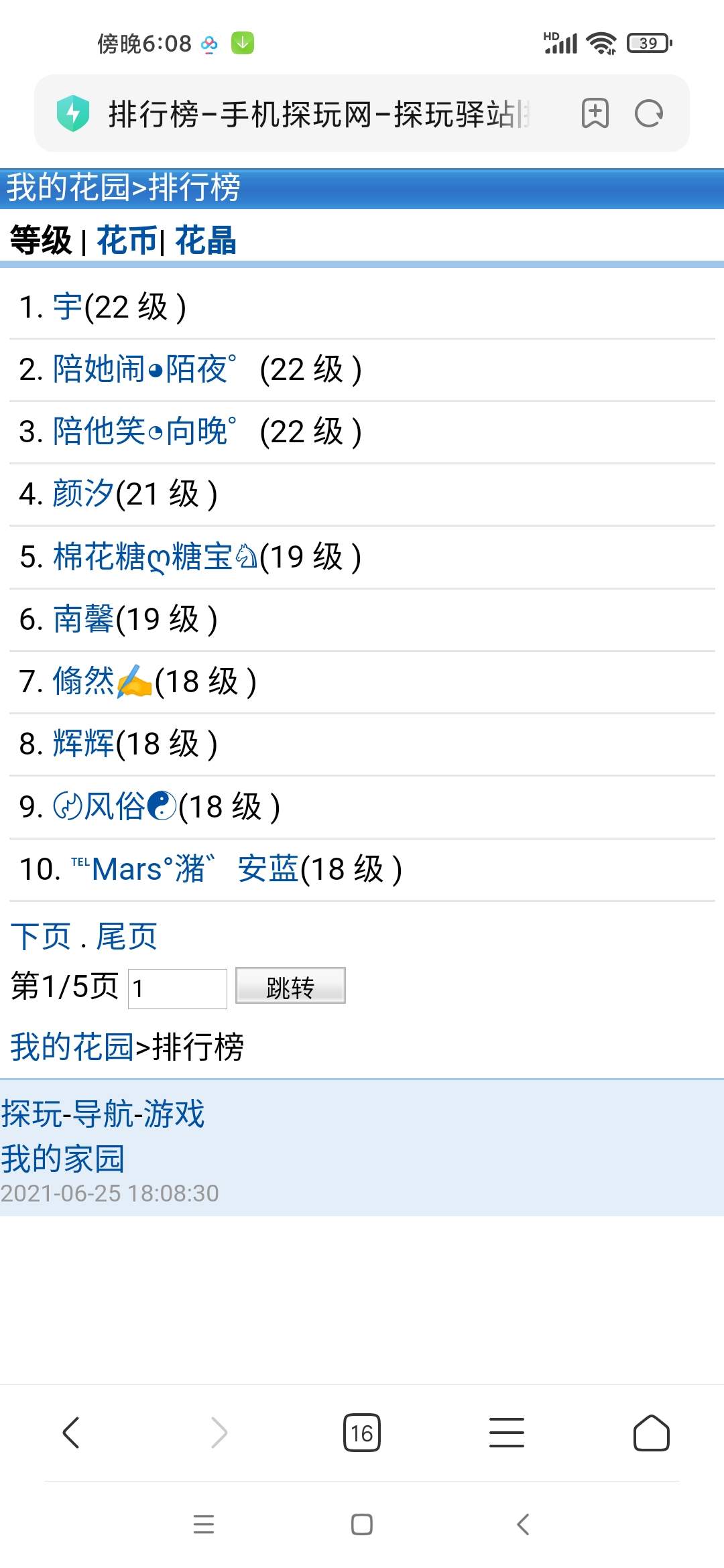The height and width of the screenshot is (1568, 724).
Task: Bookmark this page in the address bar
Action: (x=595, y=113)
